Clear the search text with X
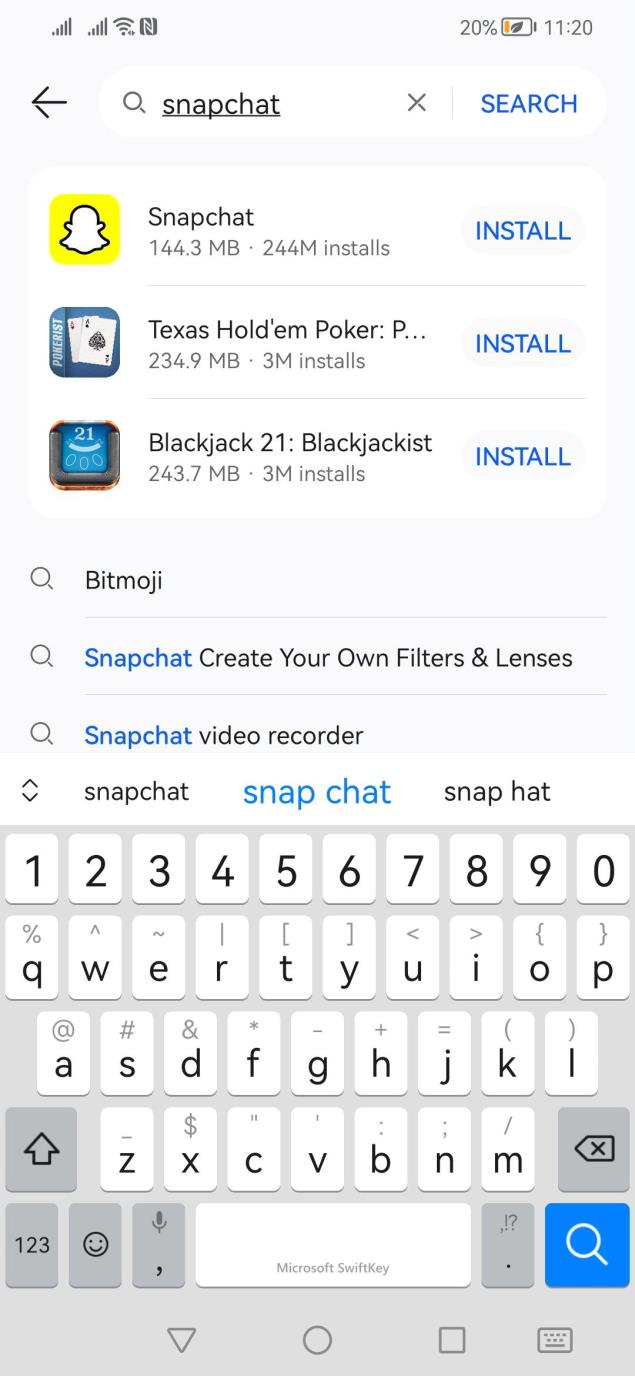 click(416, 102)
